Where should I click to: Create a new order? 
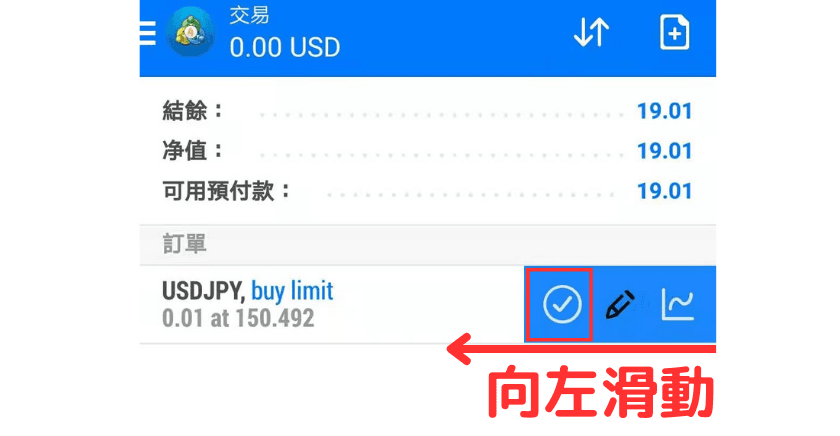pyautogui.click(x=676, y=33)
